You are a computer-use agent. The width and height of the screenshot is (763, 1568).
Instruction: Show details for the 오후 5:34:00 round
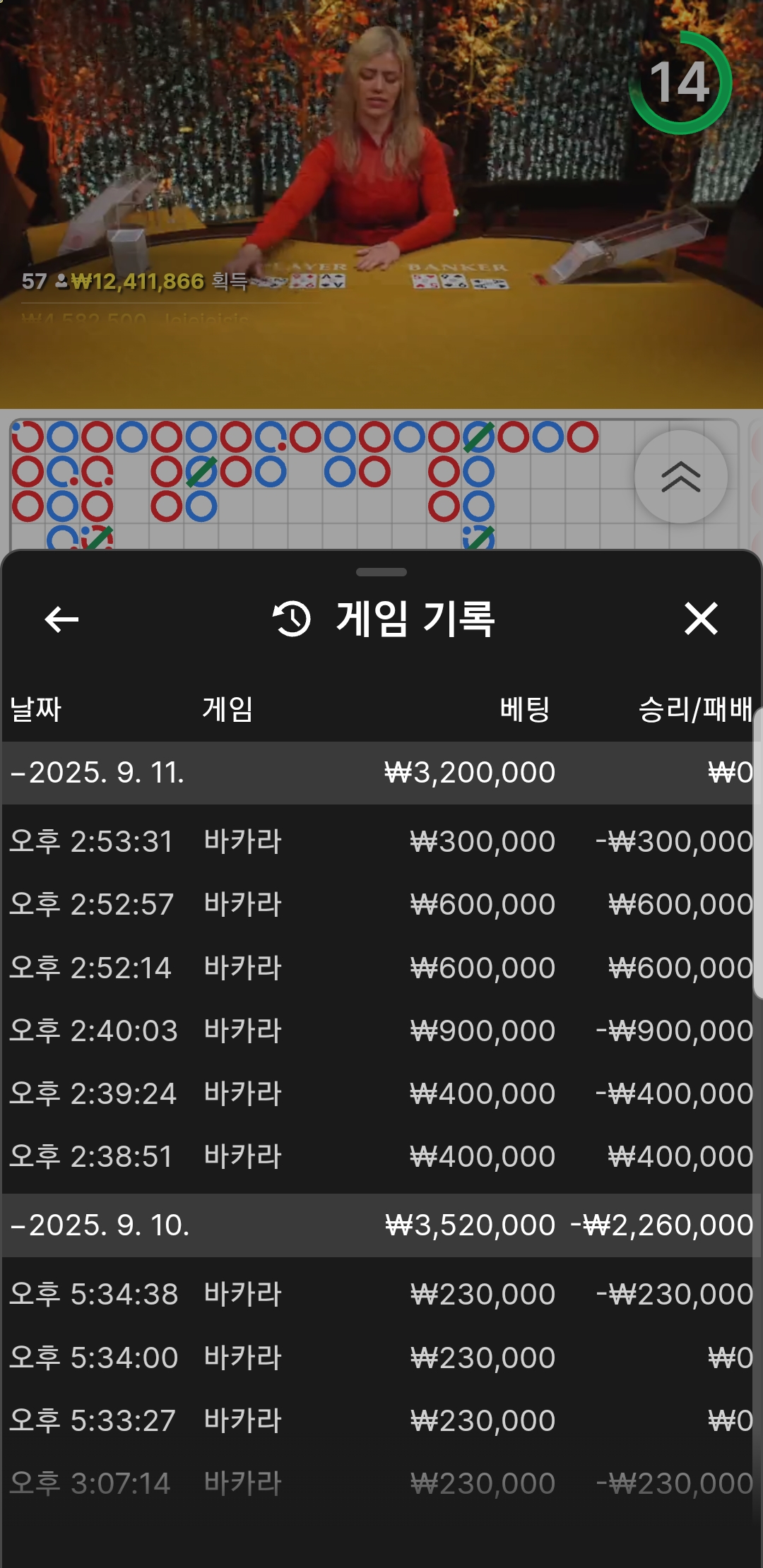[381, 1358]
